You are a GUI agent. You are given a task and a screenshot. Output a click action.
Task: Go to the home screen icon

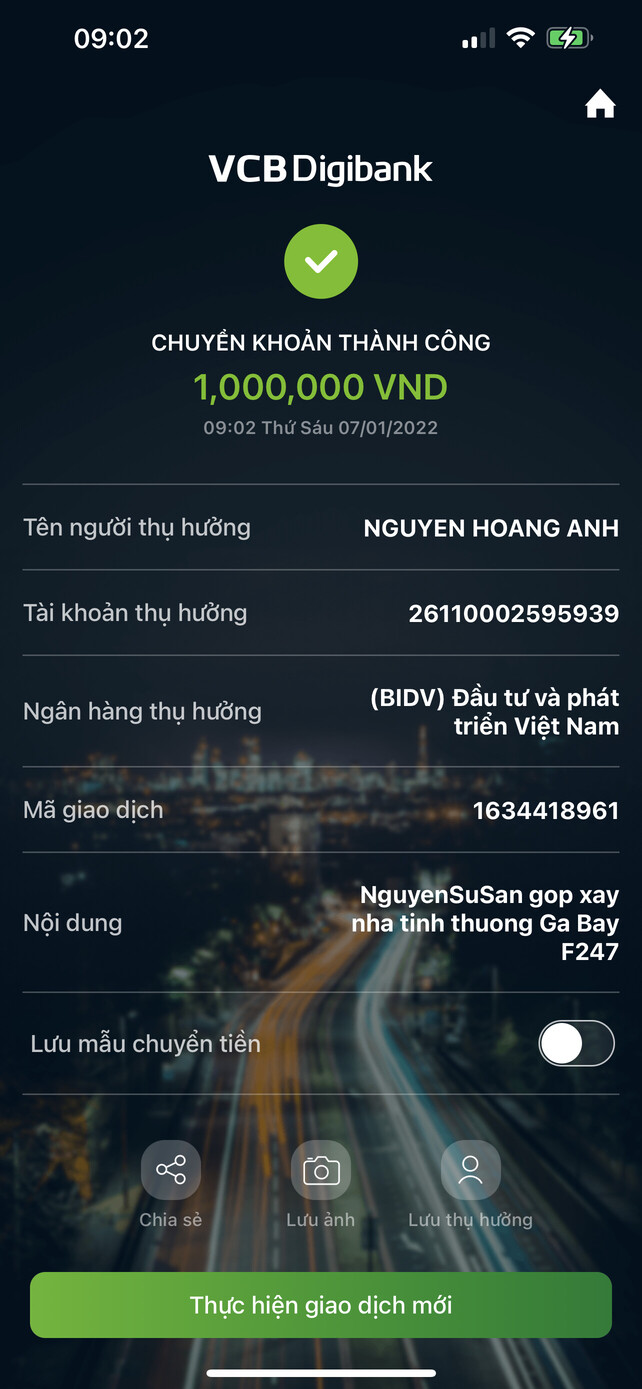pyautogui.click(x=600, y=104)
